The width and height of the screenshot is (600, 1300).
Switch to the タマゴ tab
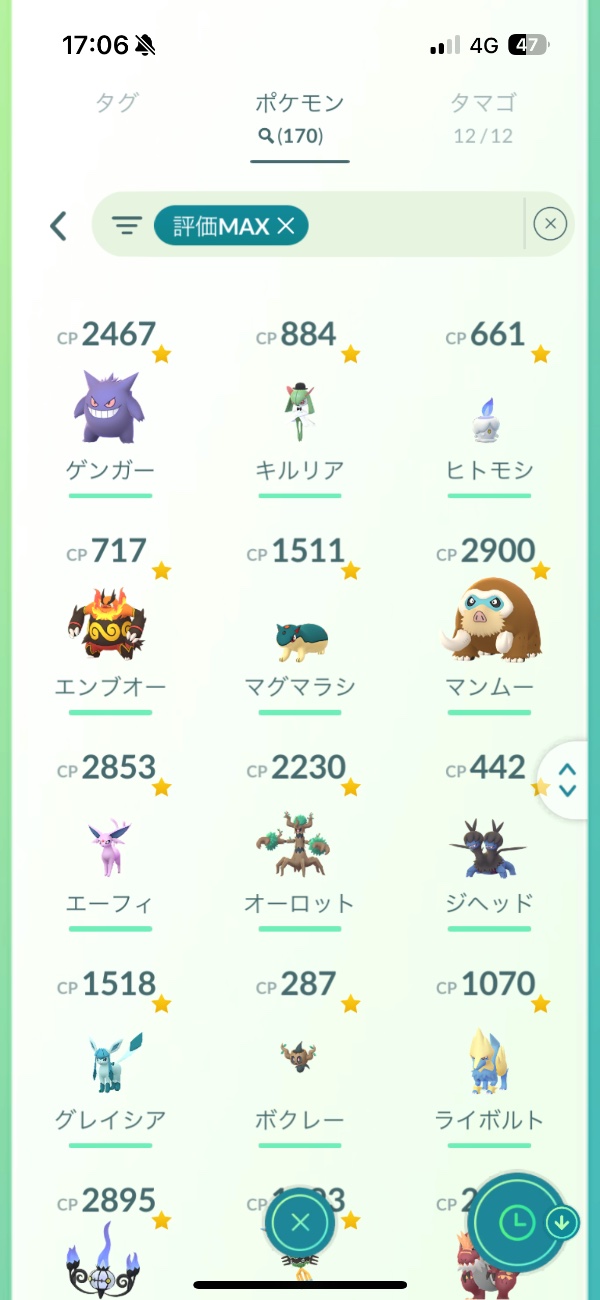coord(483,103)
